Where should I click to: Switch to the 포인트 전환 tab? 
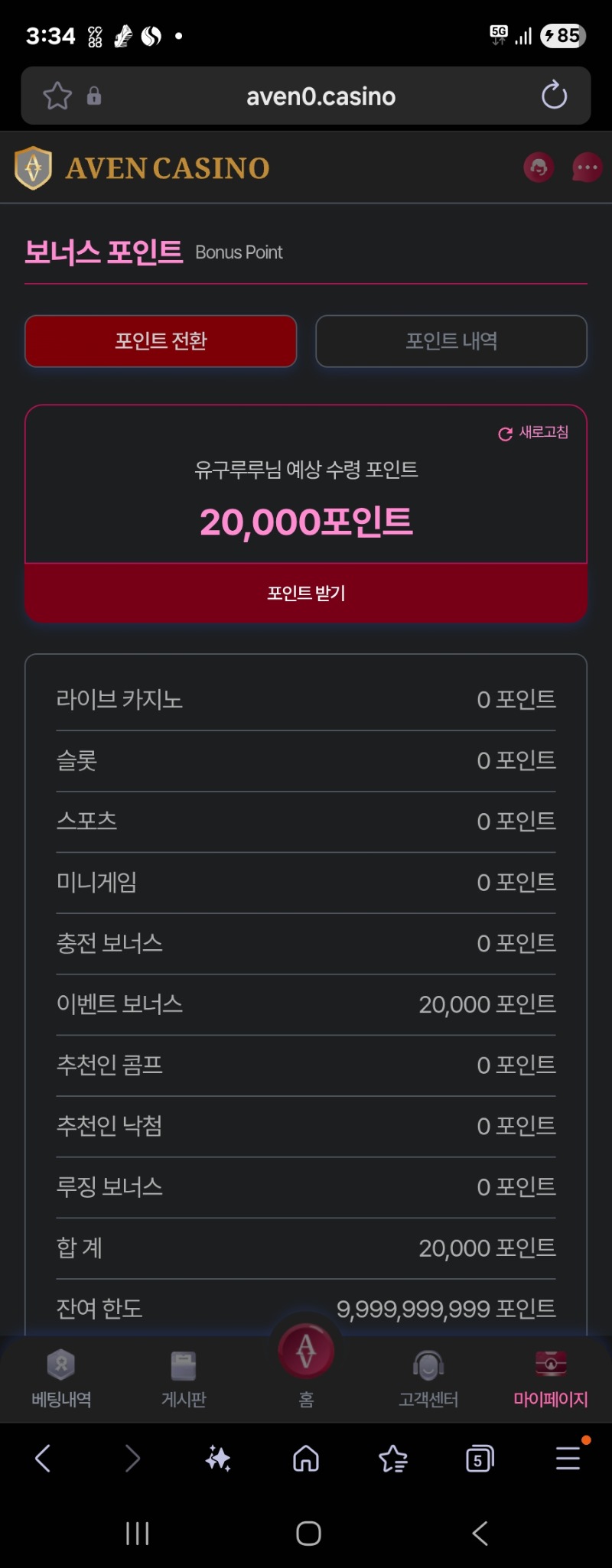[161, 341]
